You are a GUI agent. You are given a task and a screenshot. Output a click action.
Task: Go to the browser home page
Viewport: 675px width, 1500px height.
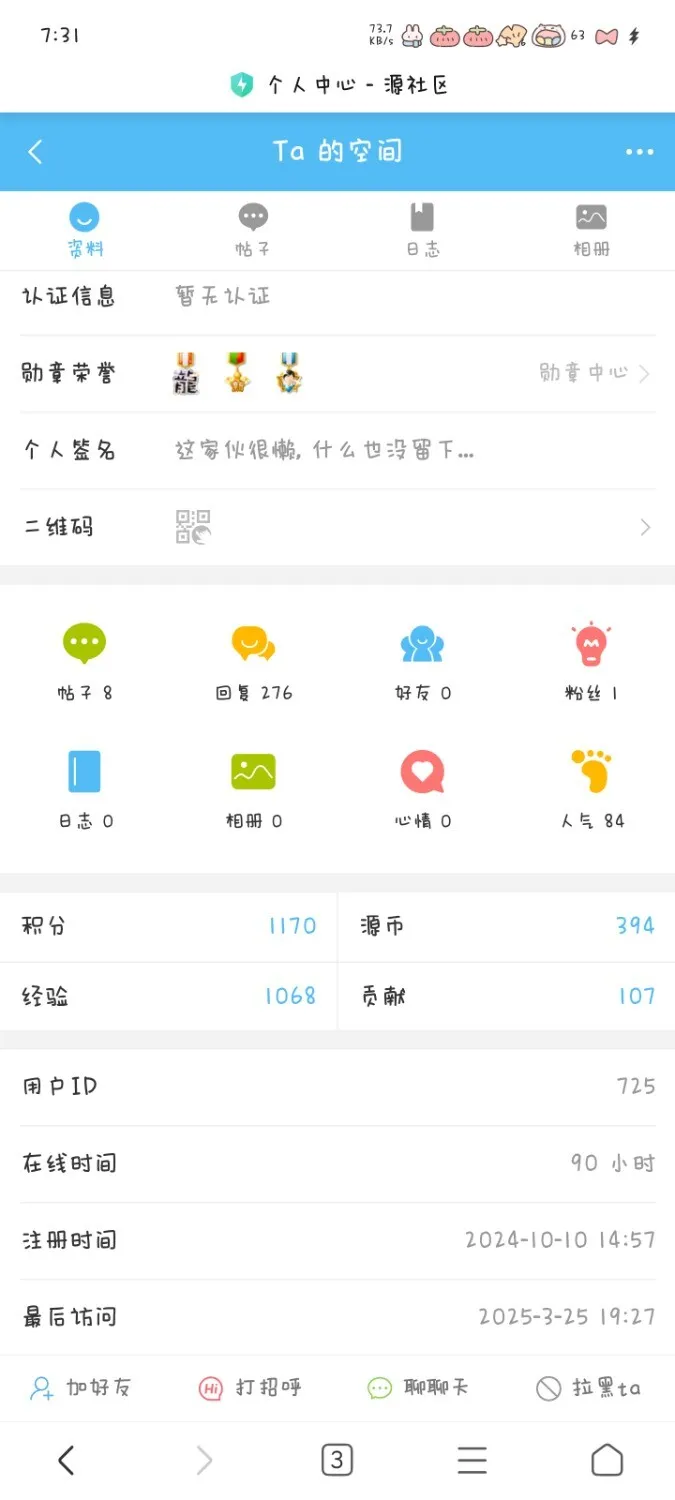607,1461
